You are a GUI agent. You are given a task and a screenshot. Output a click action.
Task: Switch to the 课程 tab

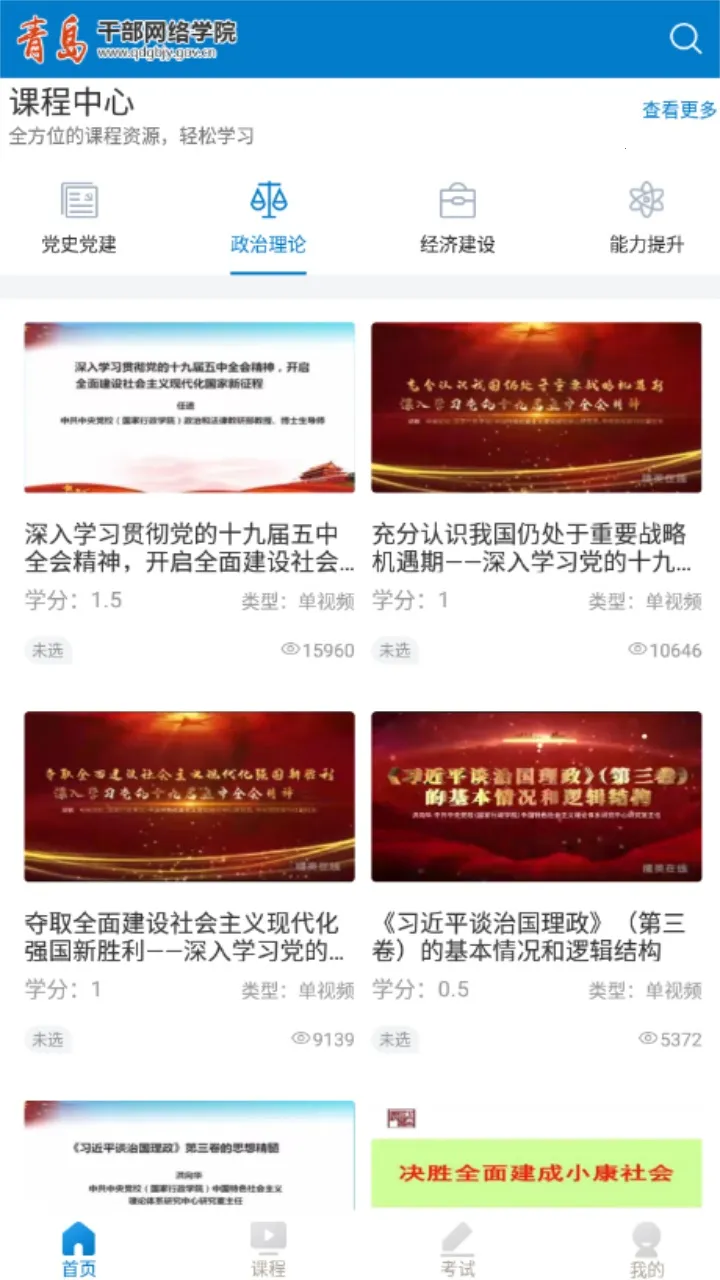coord(268,1249)
